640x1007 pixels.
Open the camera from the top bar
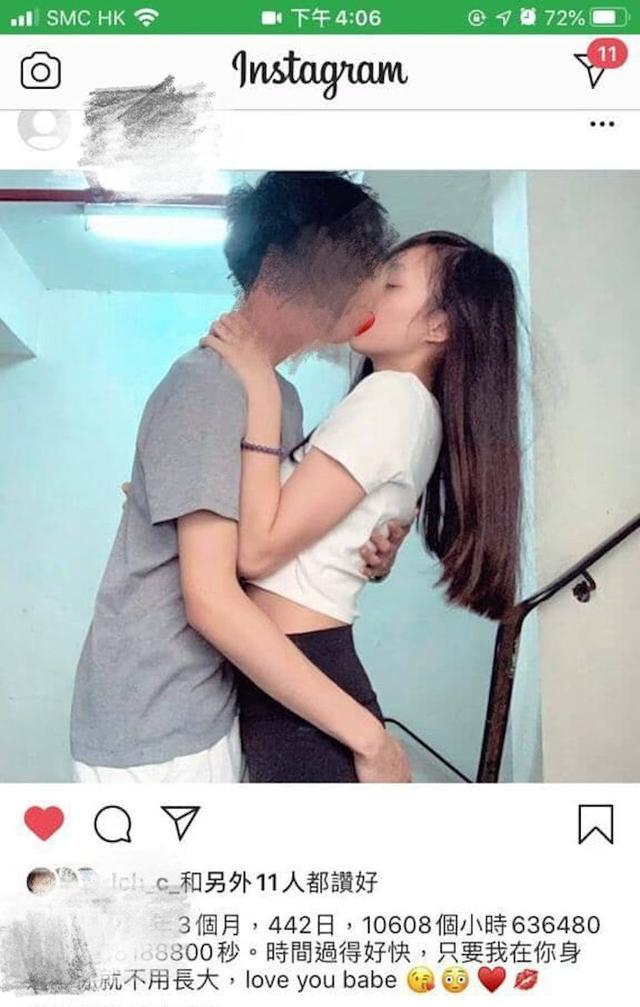(41, 71)
